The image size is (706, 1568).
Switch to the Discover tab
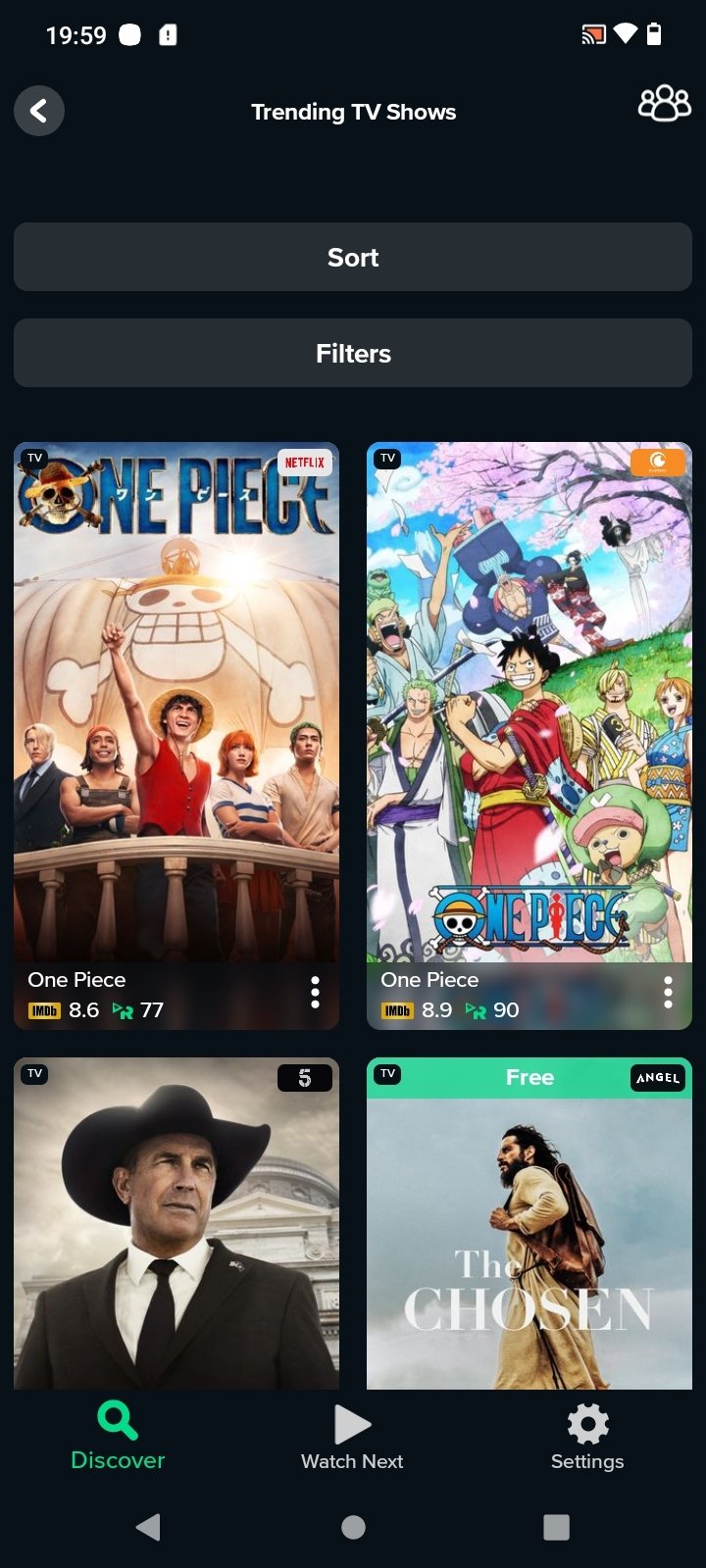coord(118,1437)
